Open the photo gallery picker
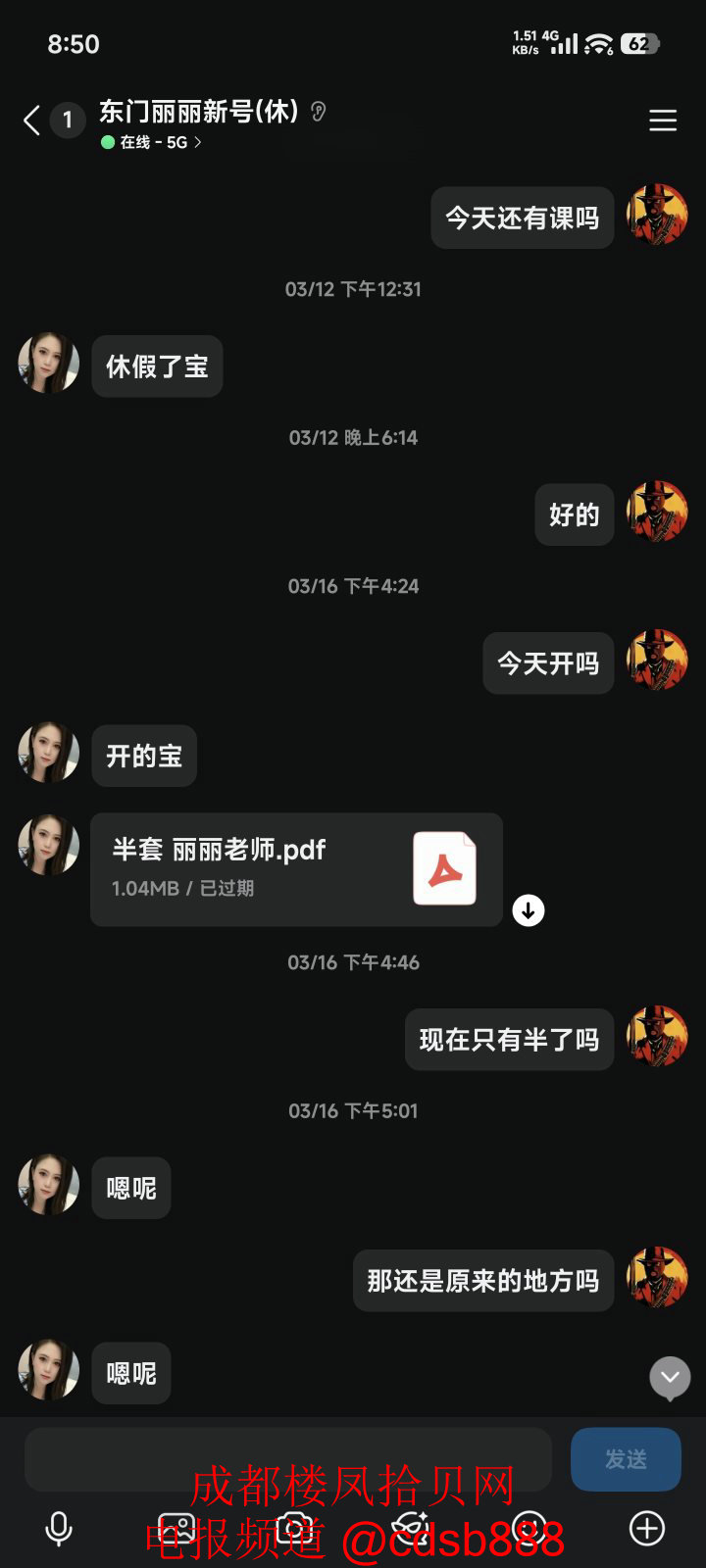The height and width of the screenshot is (1568, 706). (176, 1529)
